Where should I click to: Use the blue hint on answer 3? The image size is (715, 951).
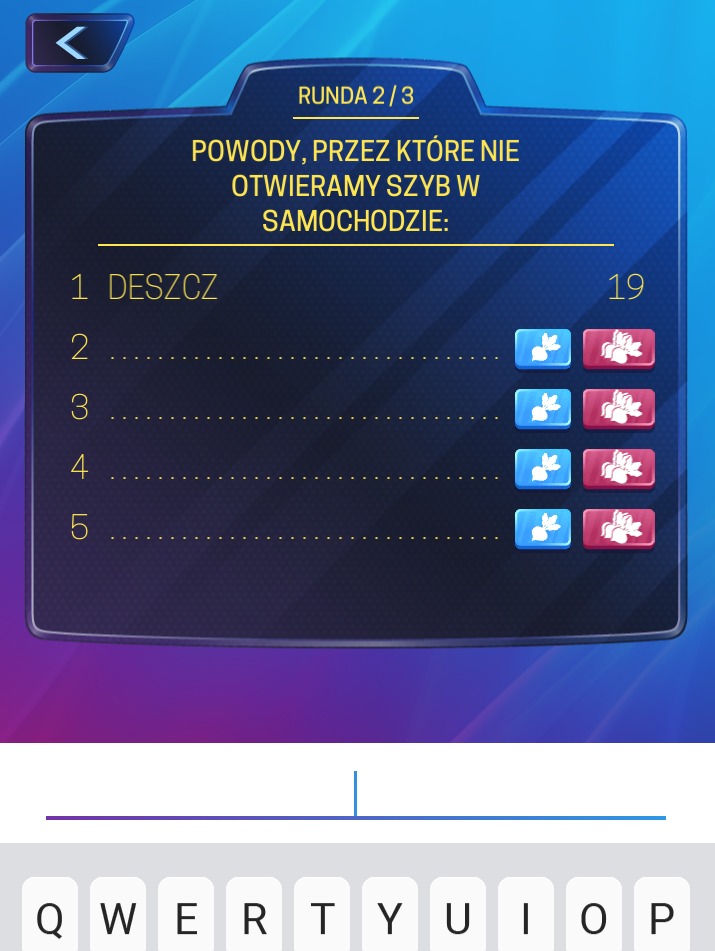point(543,409)
